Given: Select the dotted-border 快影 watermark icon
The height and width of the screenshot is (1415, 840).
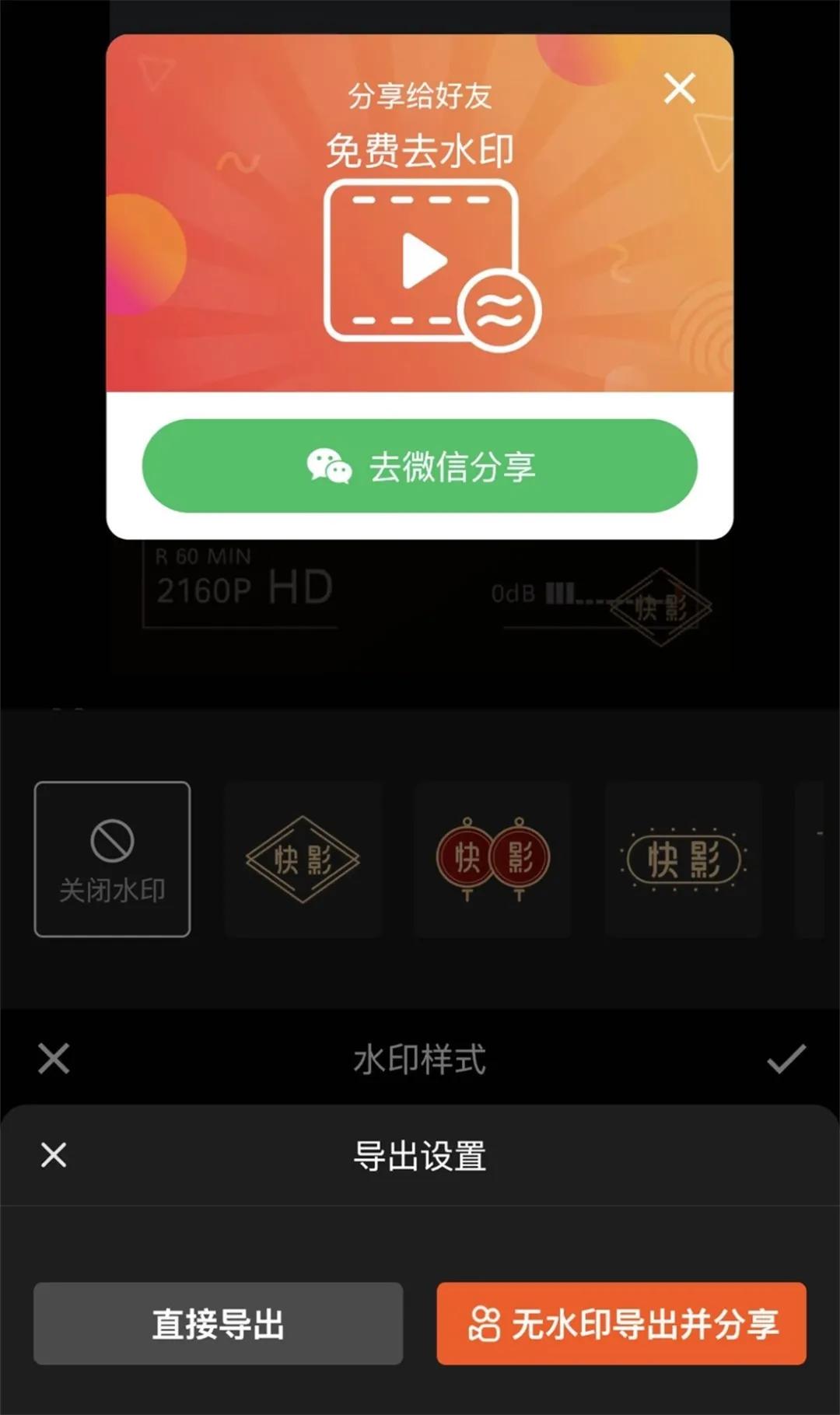Looking at the screenshot, I should (x=683, y=860).
